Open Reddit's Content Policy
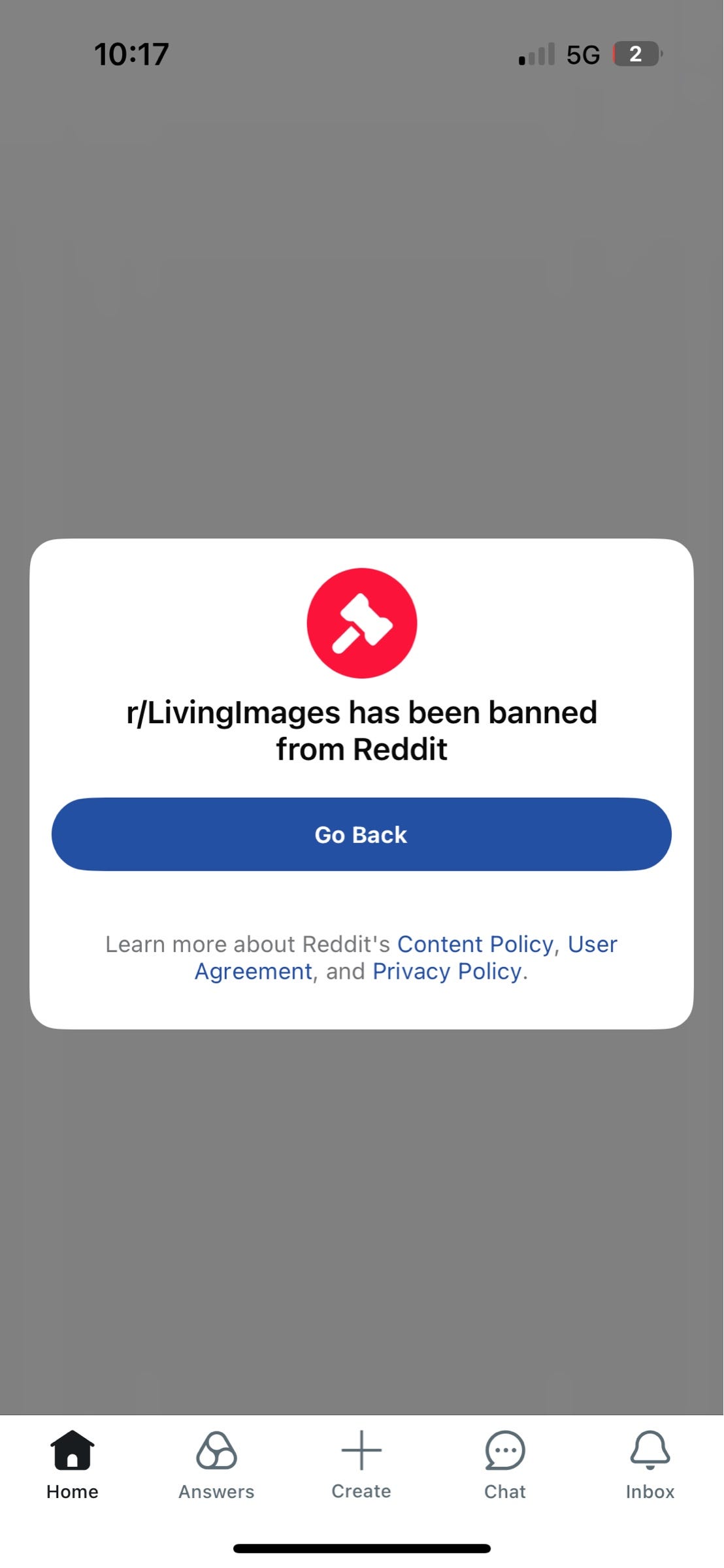Image resolution: width=724 pixels, height=1568 pixels. click(x=476, y=944)
